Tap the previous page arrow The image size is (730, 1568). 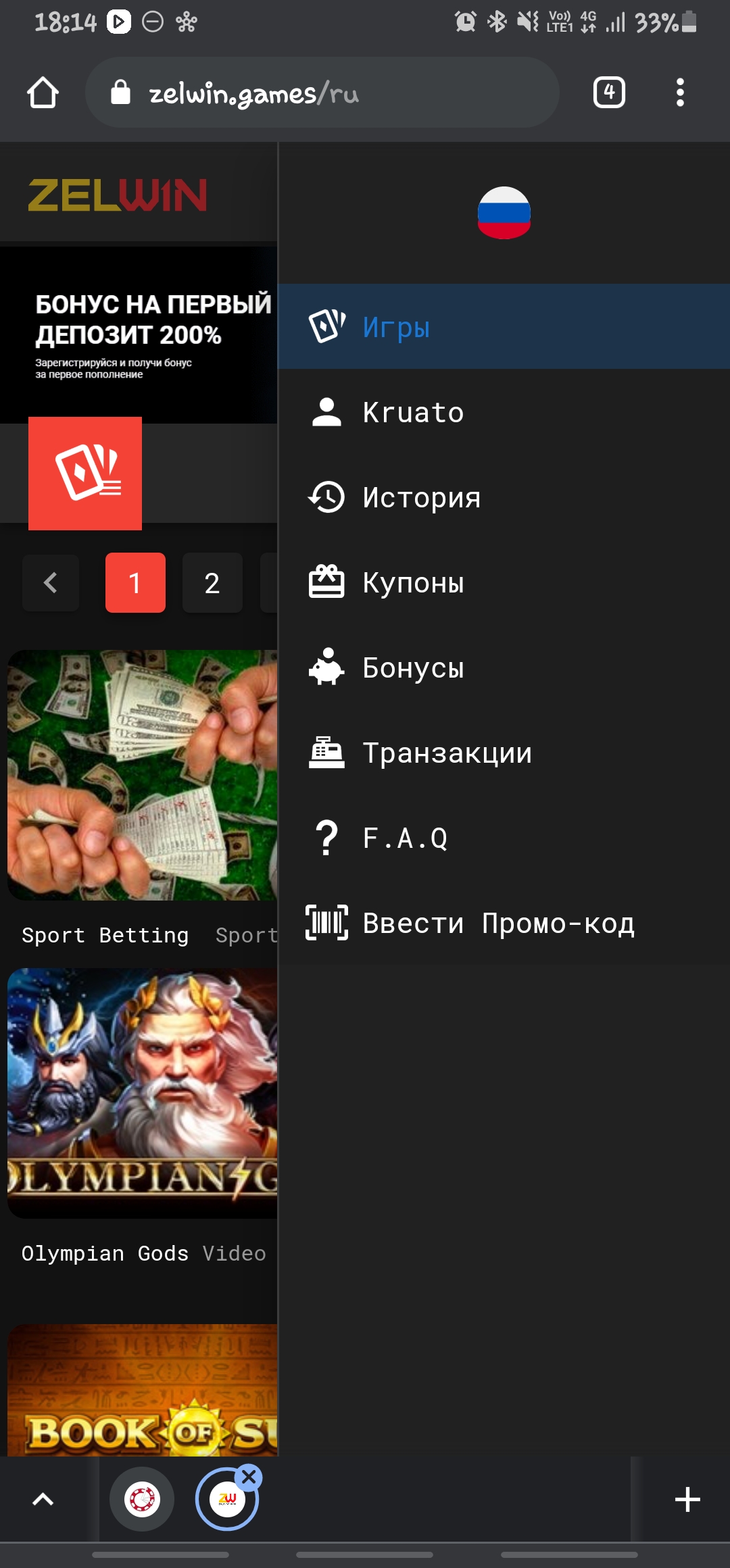click(x=51, y=582)
